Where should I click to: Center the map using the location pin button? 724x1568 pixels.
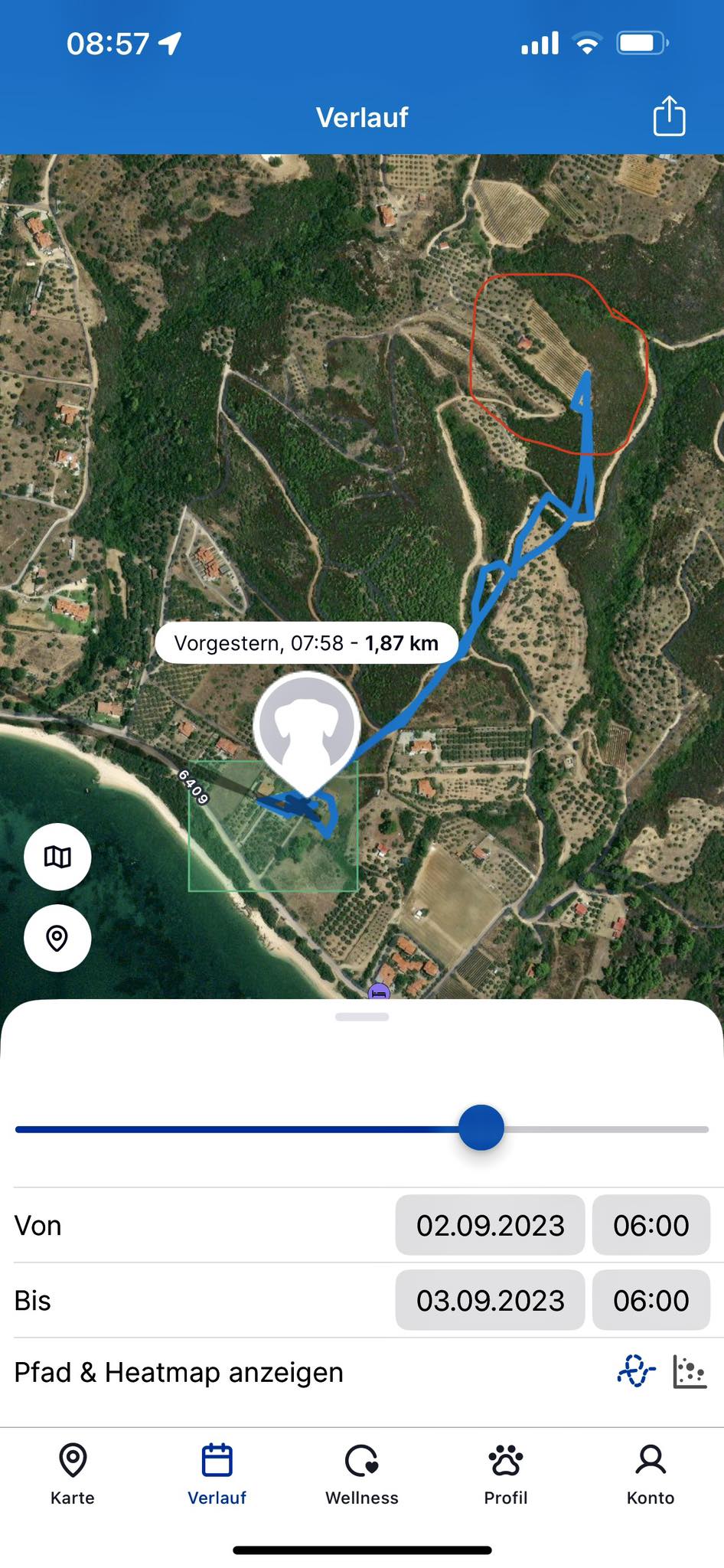coord(57,938)
